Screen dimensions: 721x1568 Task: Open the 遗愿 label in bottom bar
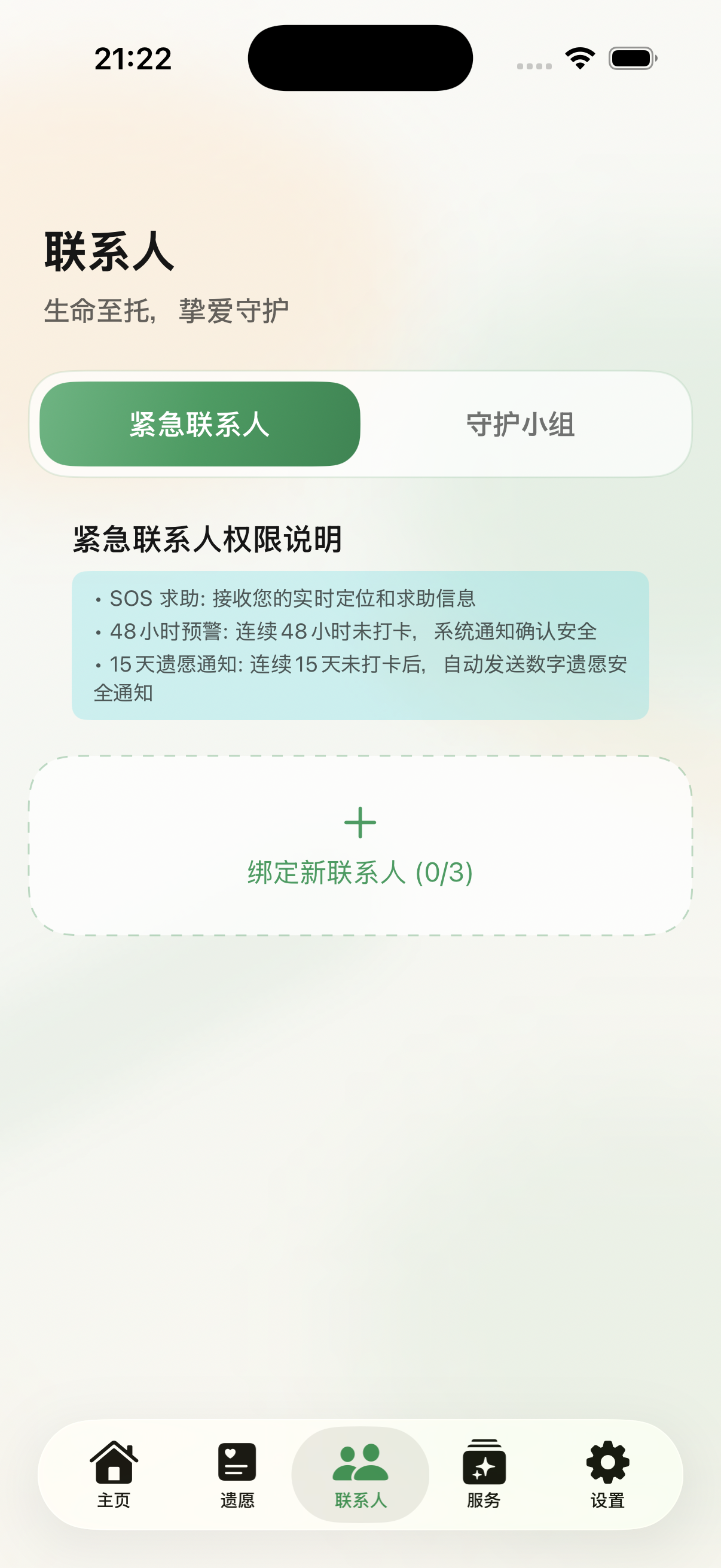pos(237,1500)
